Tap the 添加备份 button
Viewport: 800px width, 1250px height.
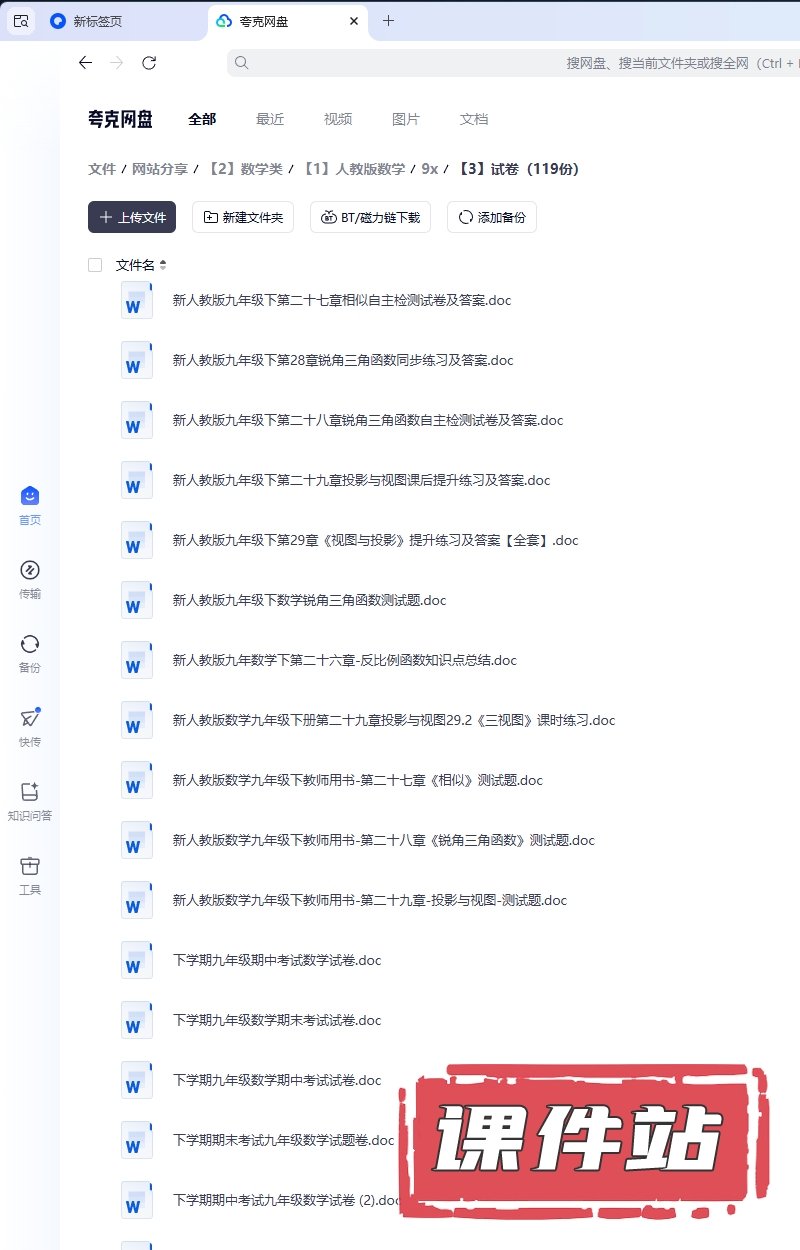tap(492, 217)
